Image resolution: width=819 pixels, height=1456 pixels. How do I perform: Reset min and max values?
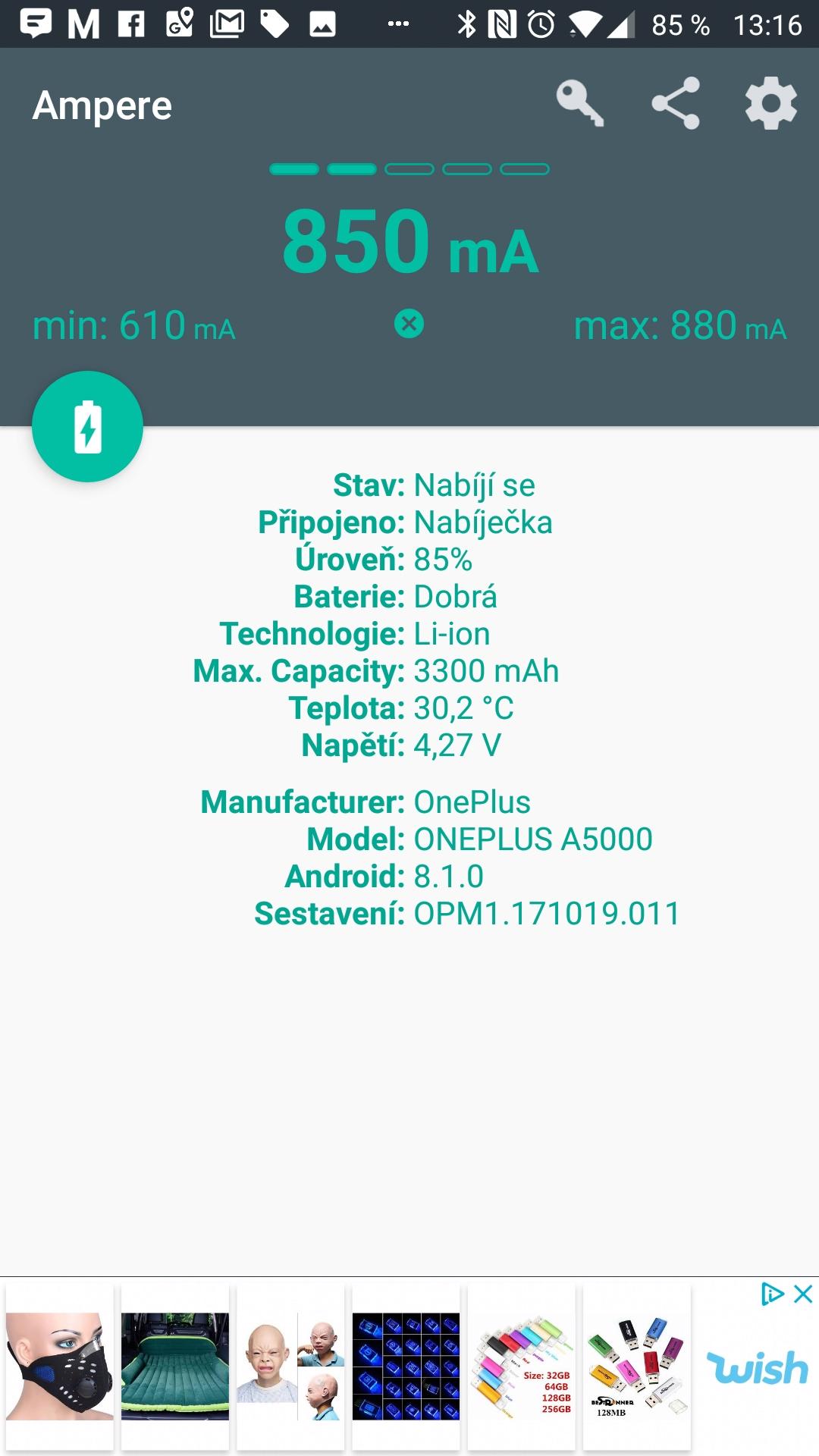click(409, 324)
